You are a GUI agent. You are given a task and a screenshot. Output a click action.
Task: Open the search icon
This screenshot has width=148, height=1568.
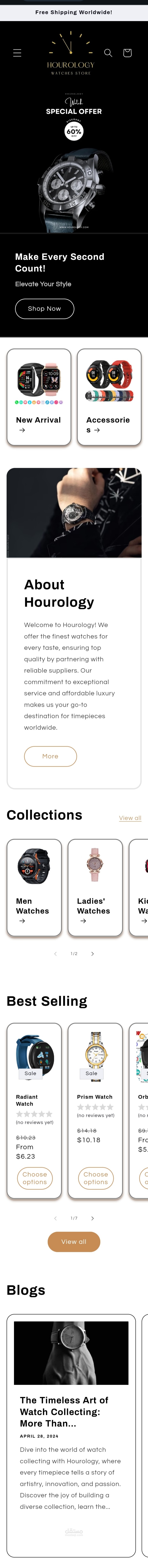click(x=108, y=53)
